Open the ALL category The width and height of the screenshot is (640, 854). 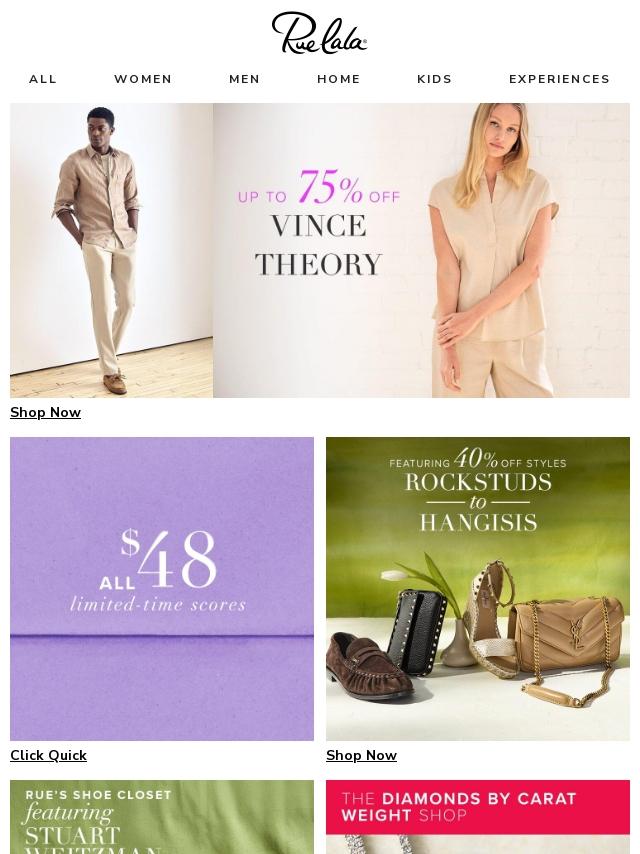[x=42, y=79]
